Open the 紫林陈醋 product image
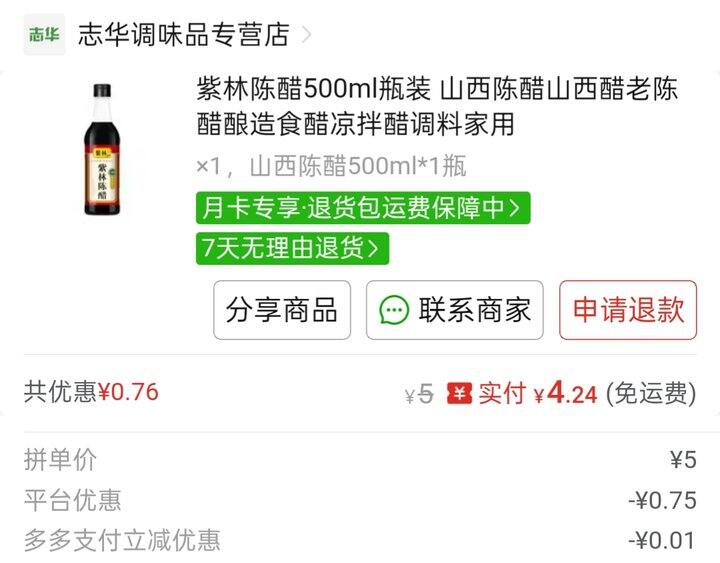720x563 pixels. 102,149
